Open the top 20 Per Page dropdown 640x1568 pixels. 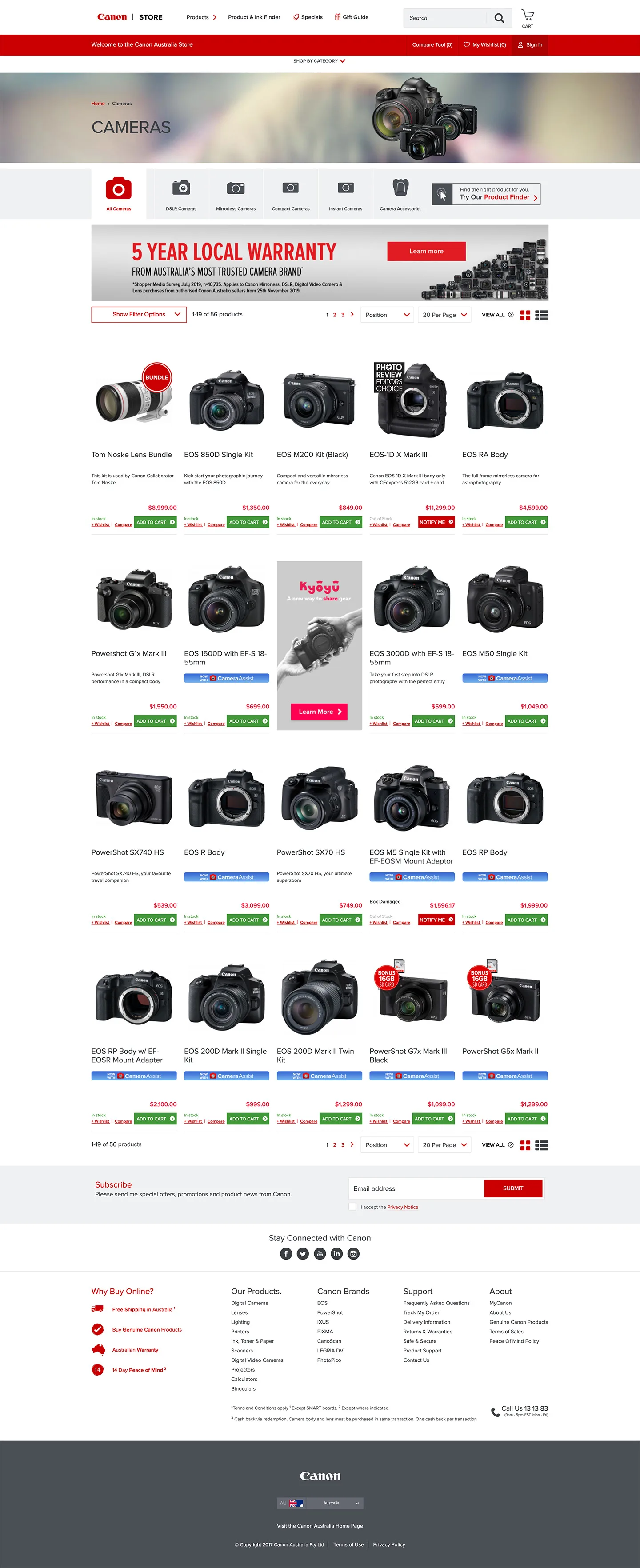[444, 315]
